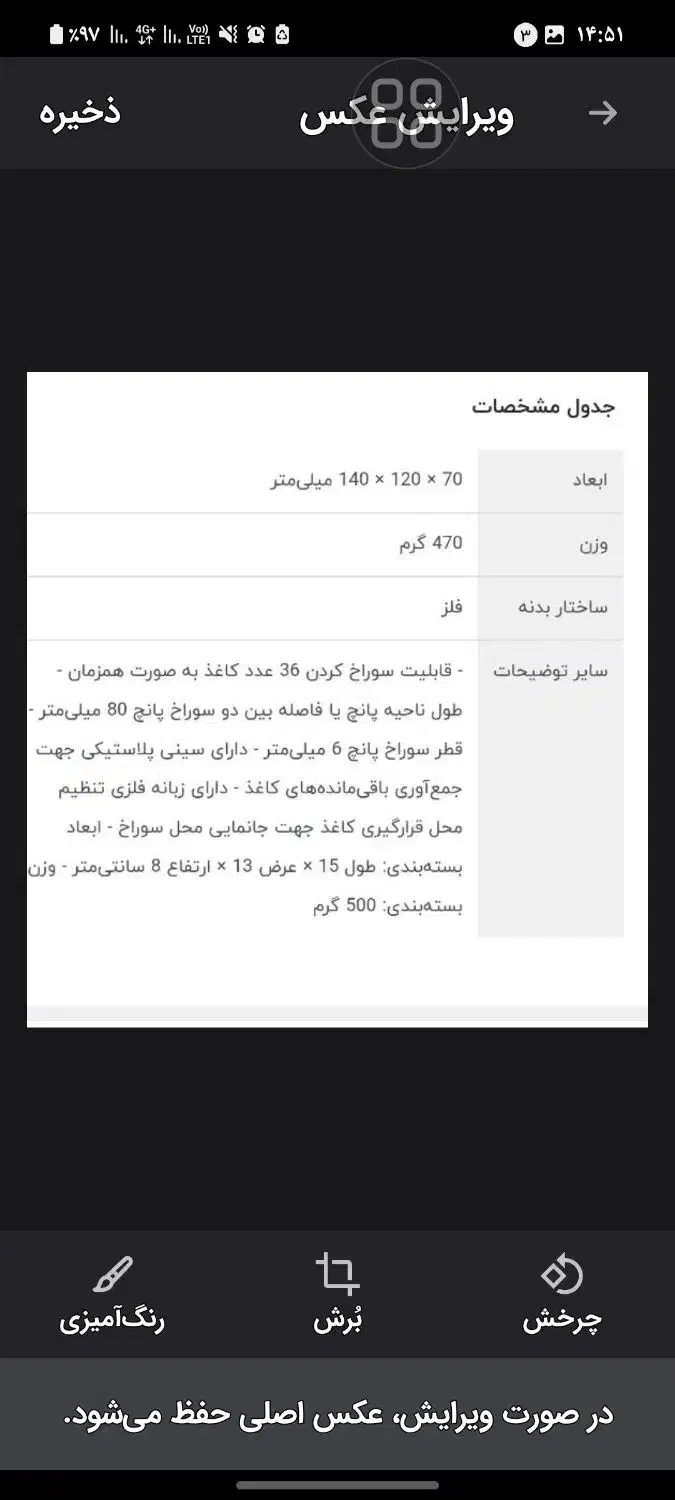
Task: Select the بُرش crop tool
Action: coord(337,1293)
